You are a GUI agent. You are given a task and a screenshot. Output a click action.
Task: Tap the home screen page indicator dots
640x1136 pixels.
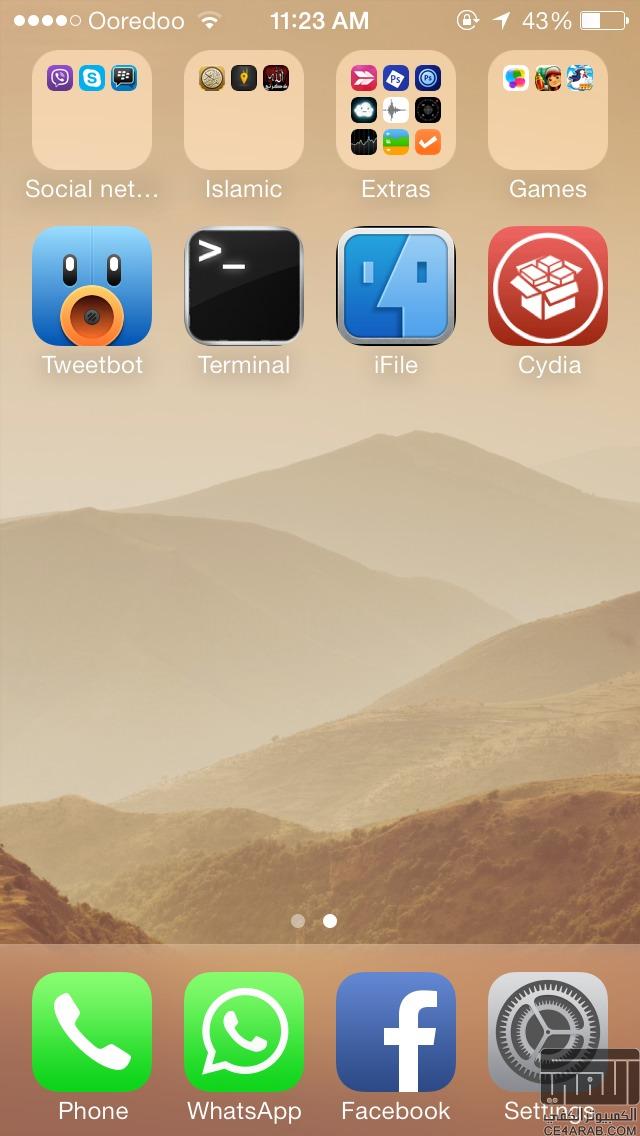tap(314, 921)
